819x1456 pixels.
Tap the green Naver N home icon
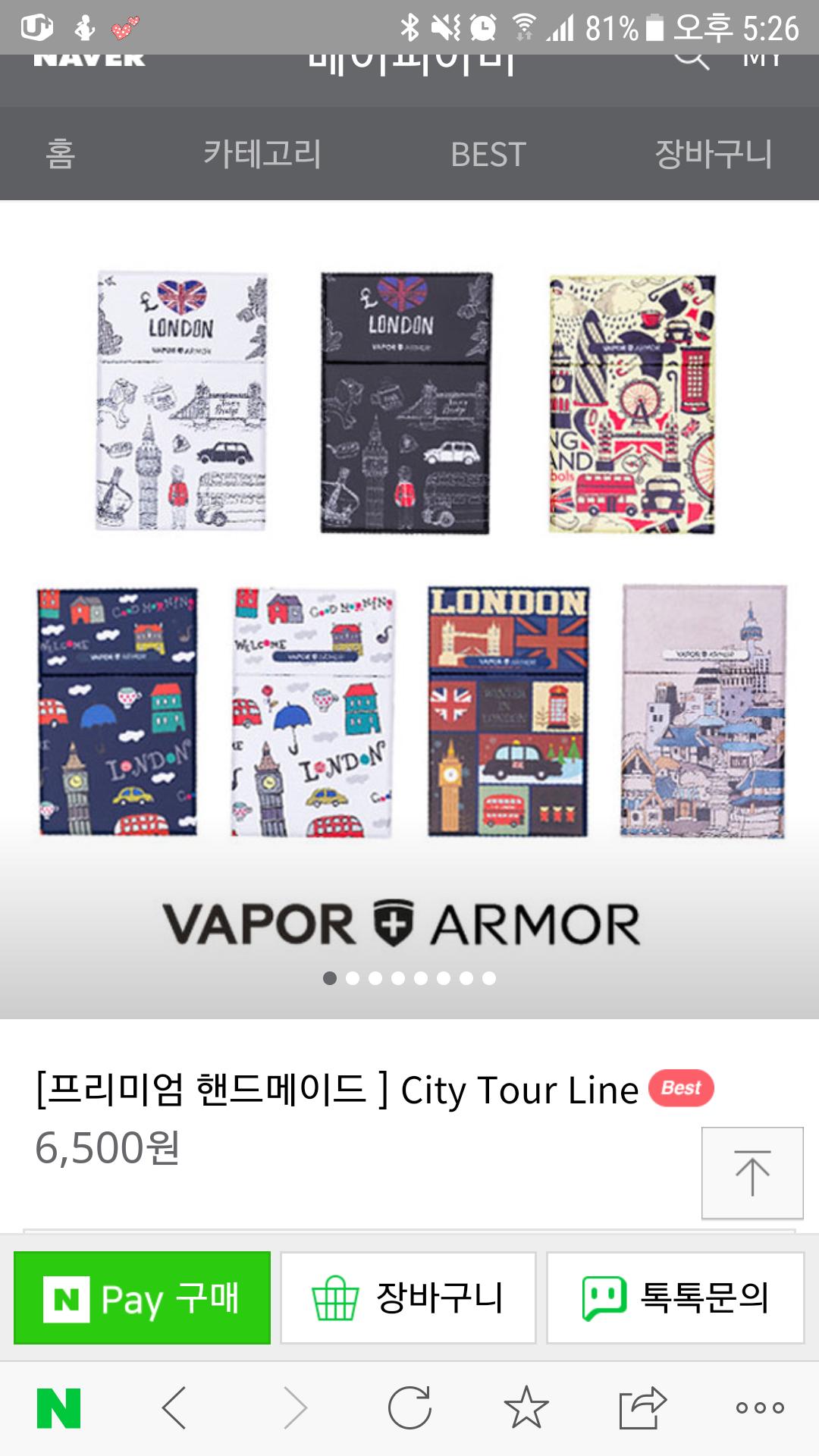coord(58,1408)
